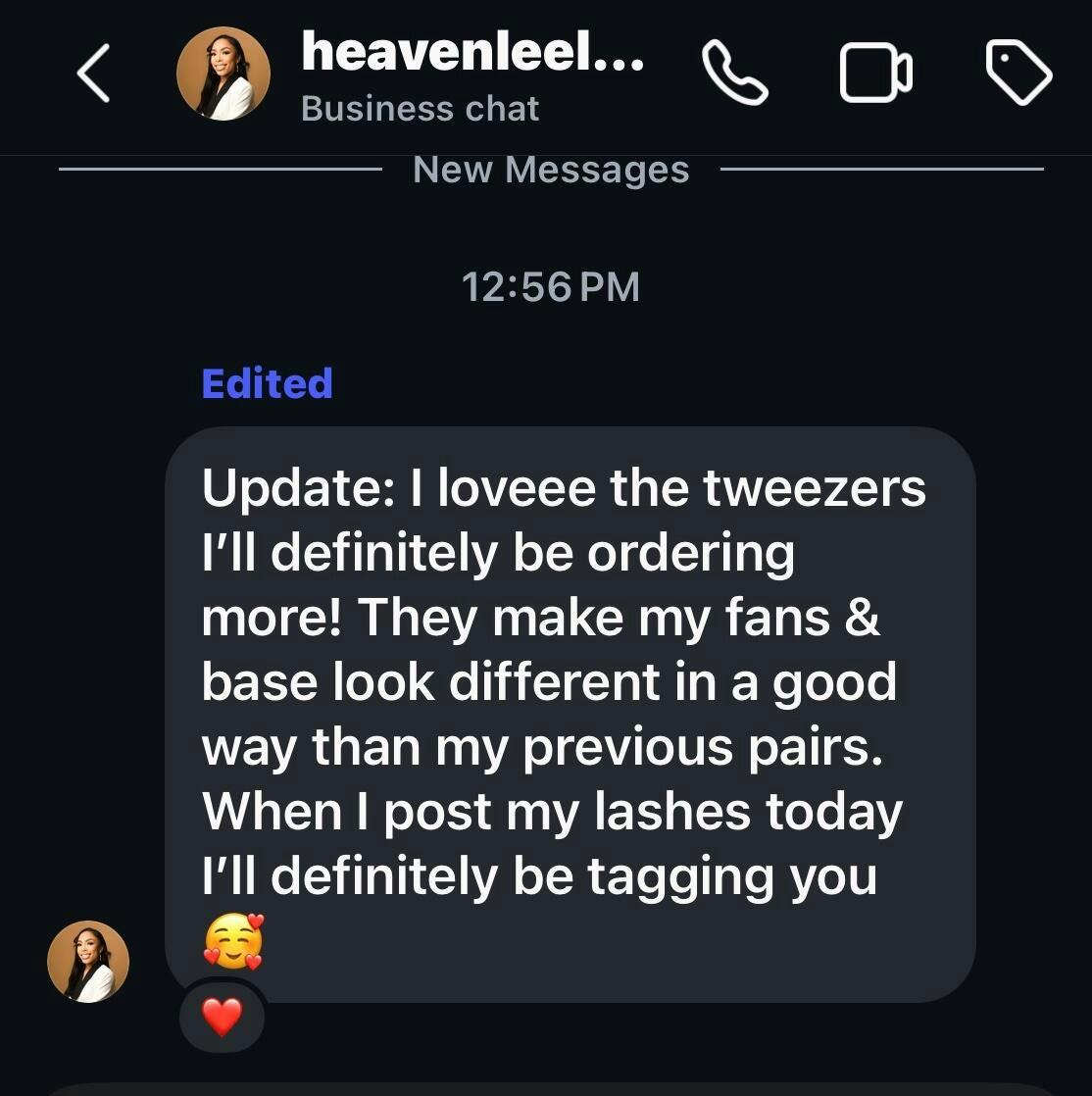Open heavenleel's profile from the header name
The width and height of the screenshot is (1092, 1096).
point(472,51)
